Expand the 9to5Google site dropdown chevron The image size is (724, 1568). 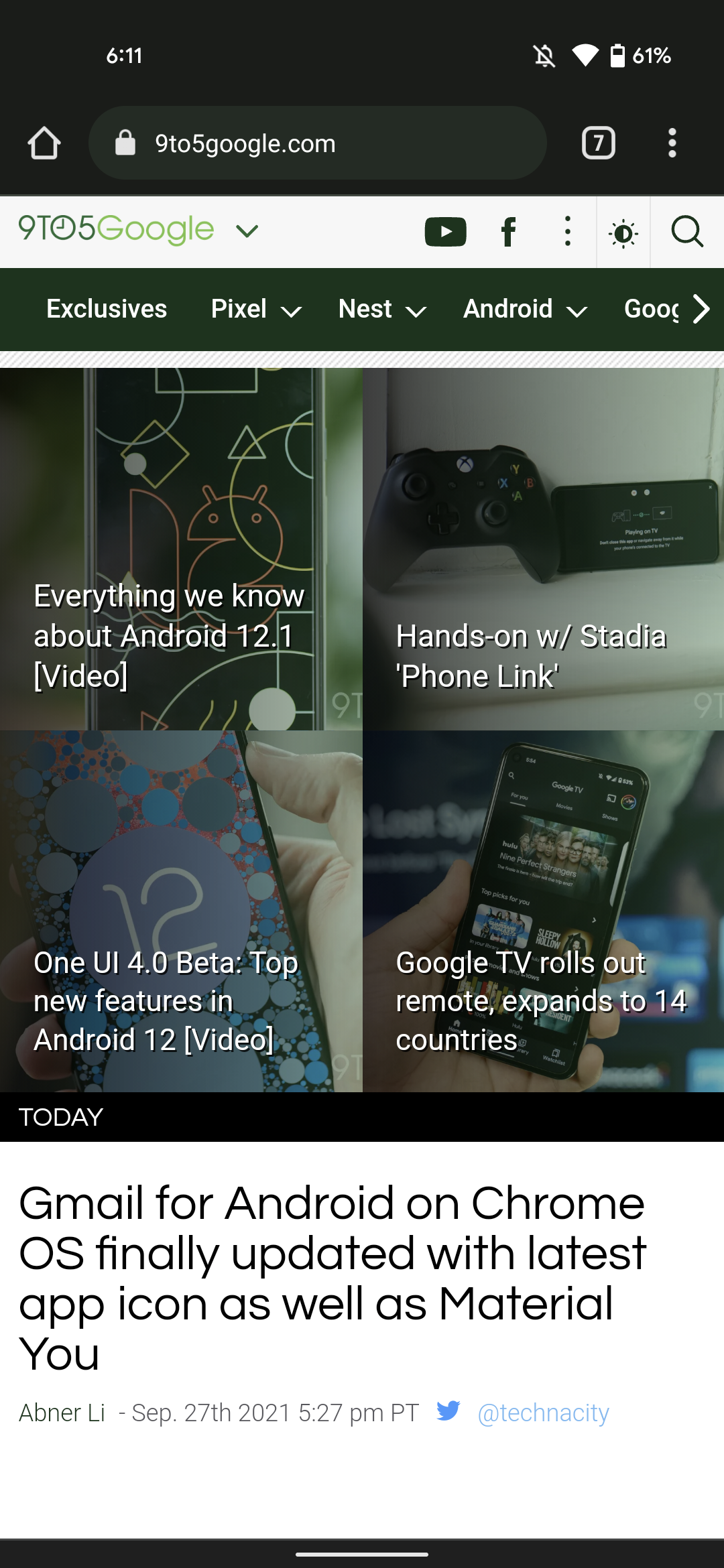247,232
